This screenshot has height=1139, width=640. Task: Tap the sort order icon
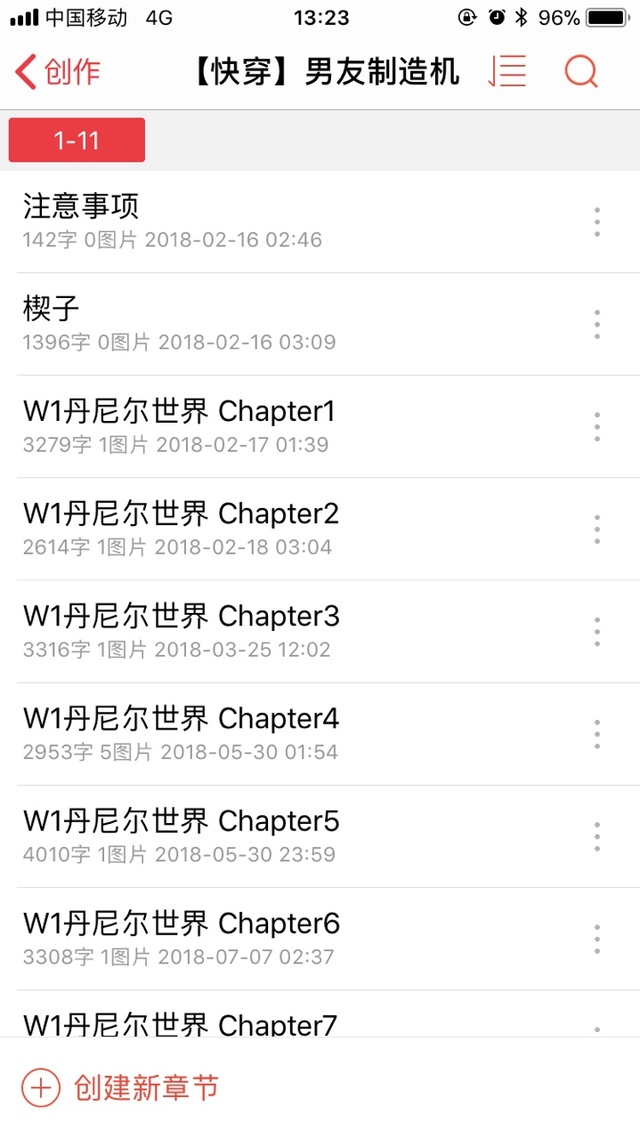pyautogui.click(x=507, y=72)
